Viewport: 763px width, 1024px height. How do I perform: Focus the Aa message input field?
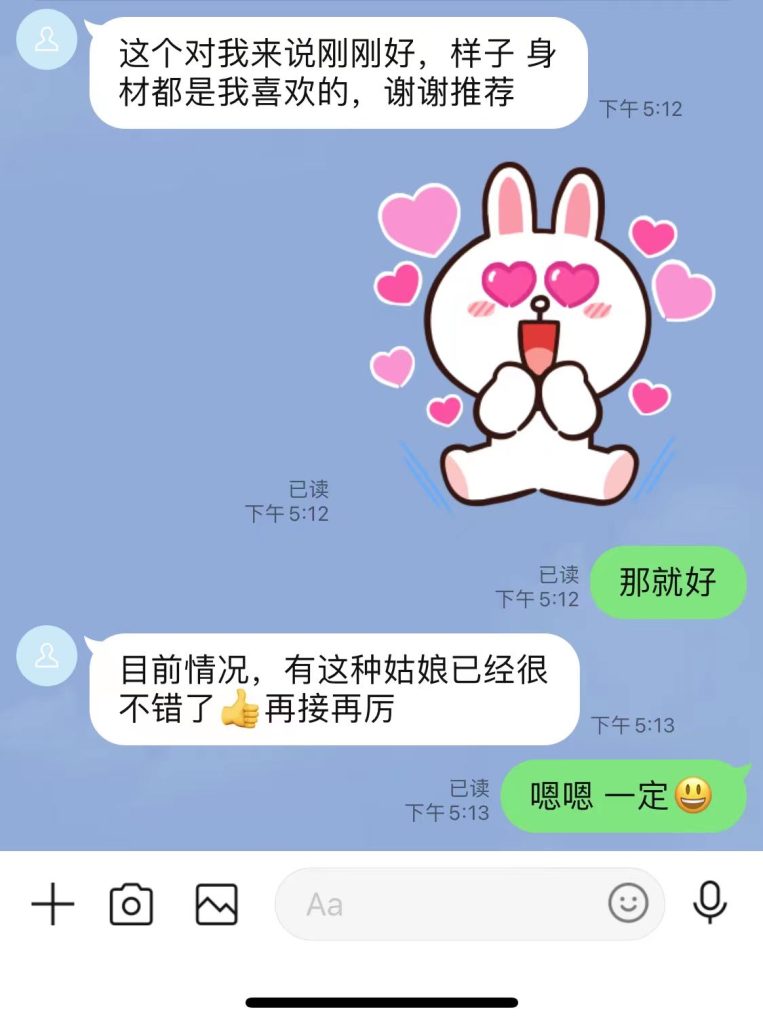click(440, 905)
